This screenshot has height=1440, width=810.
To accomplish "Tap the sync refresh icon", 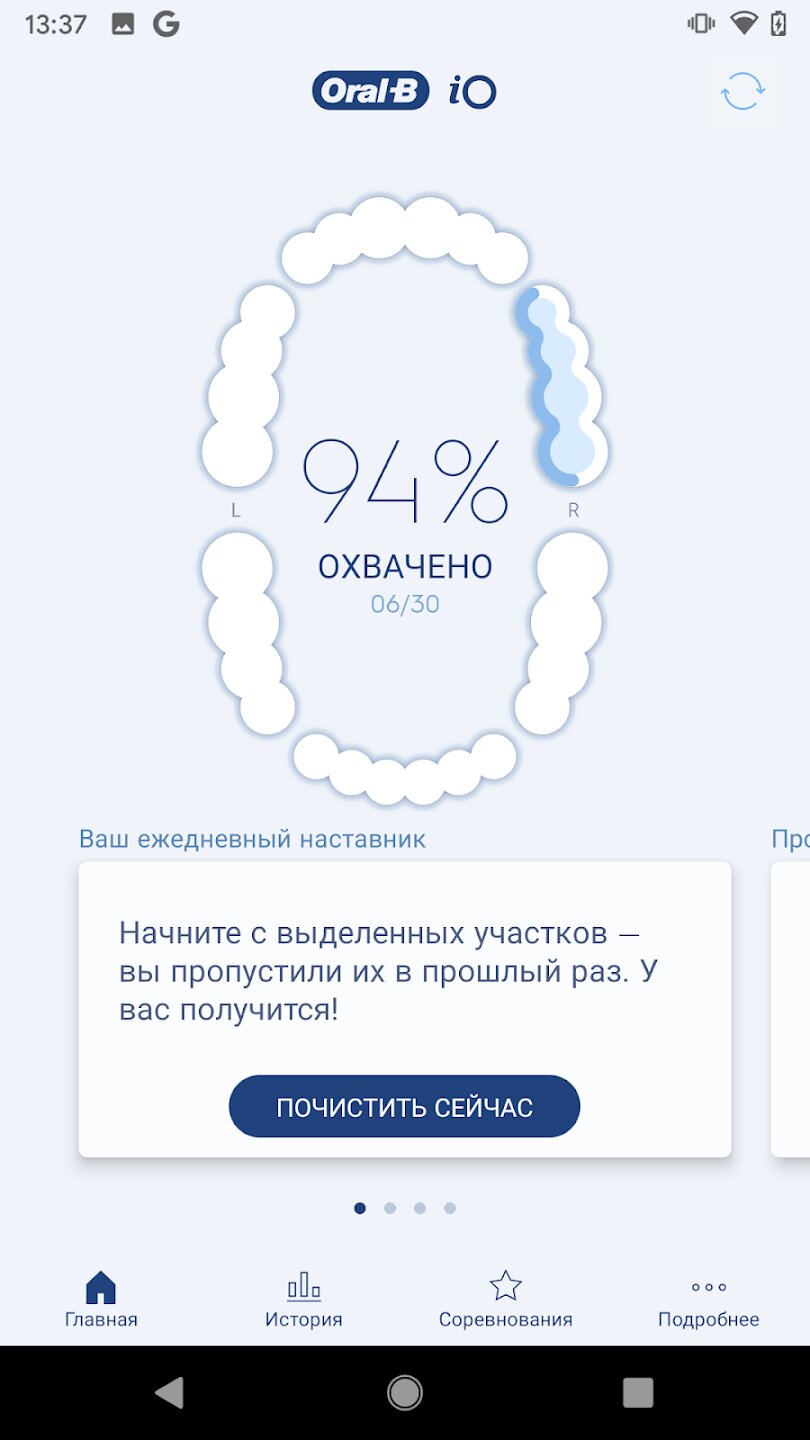I will point(742,92).
